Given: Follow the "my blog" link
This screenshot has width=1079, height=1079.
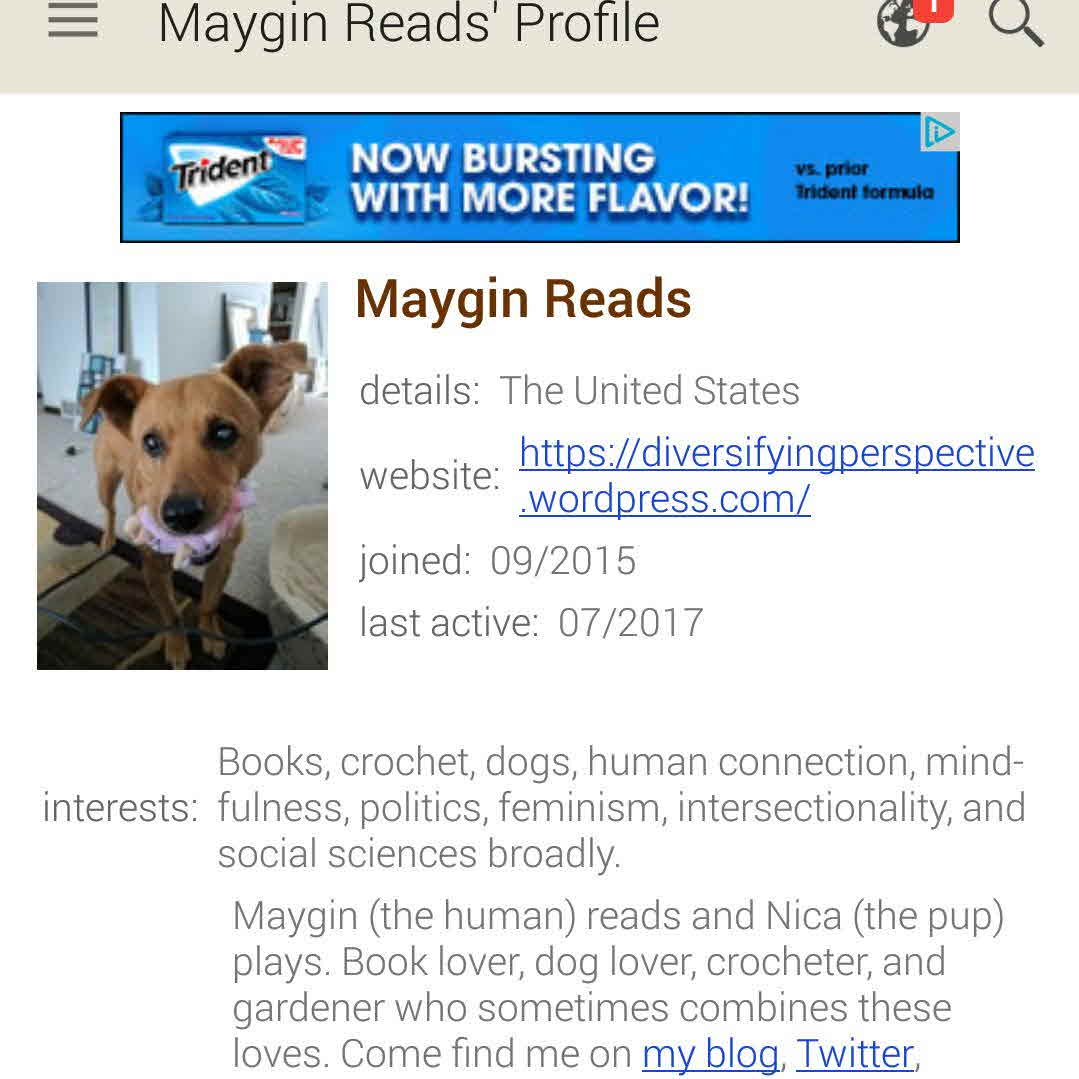Looking at the screenshot, I should 710,1053.
